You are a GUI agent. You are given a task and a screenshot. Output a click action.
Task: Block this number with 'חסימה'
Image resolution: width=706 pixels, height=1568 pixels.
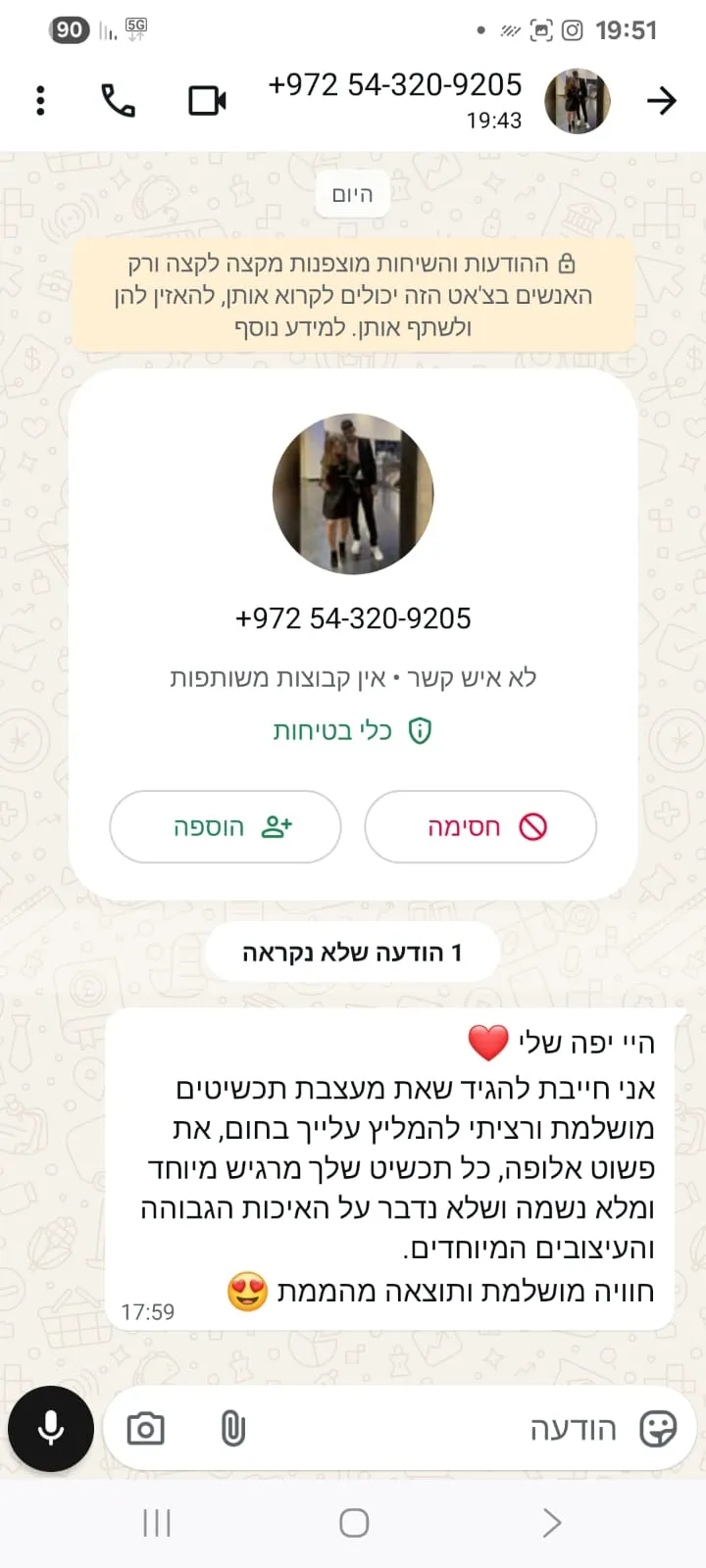click(480, 826)
